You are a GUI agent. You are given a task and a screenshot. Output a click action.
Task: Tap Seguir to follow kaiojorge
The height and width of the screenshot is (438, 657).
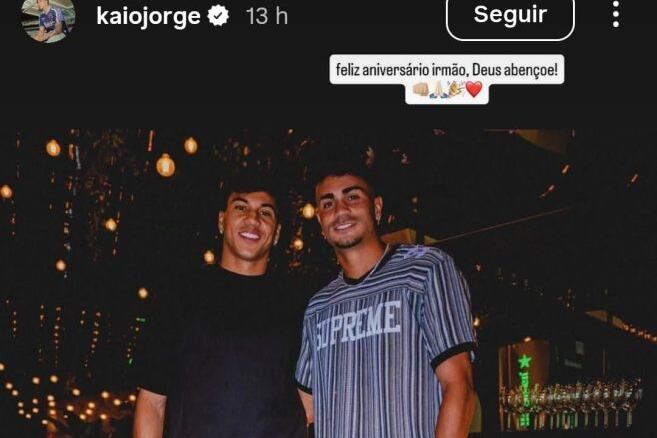510,15
